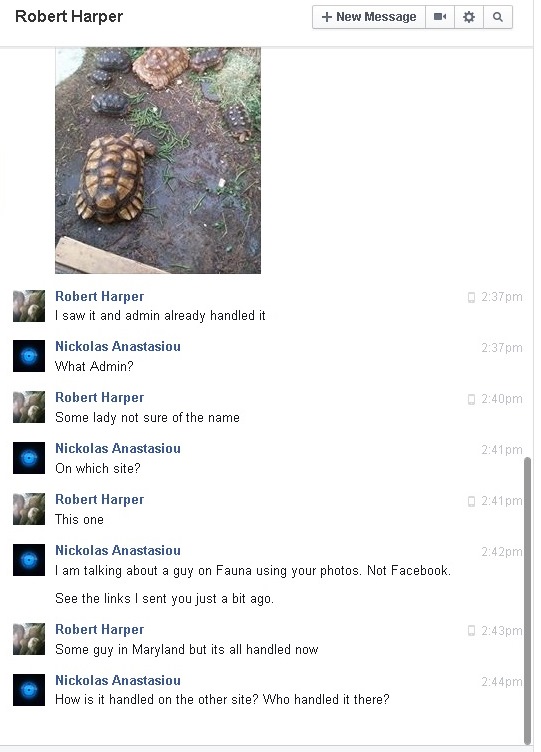Open the tortoise photo attachment
This screenshot has width=541, height=752.
pyautogui.click(x=158, y=160)
